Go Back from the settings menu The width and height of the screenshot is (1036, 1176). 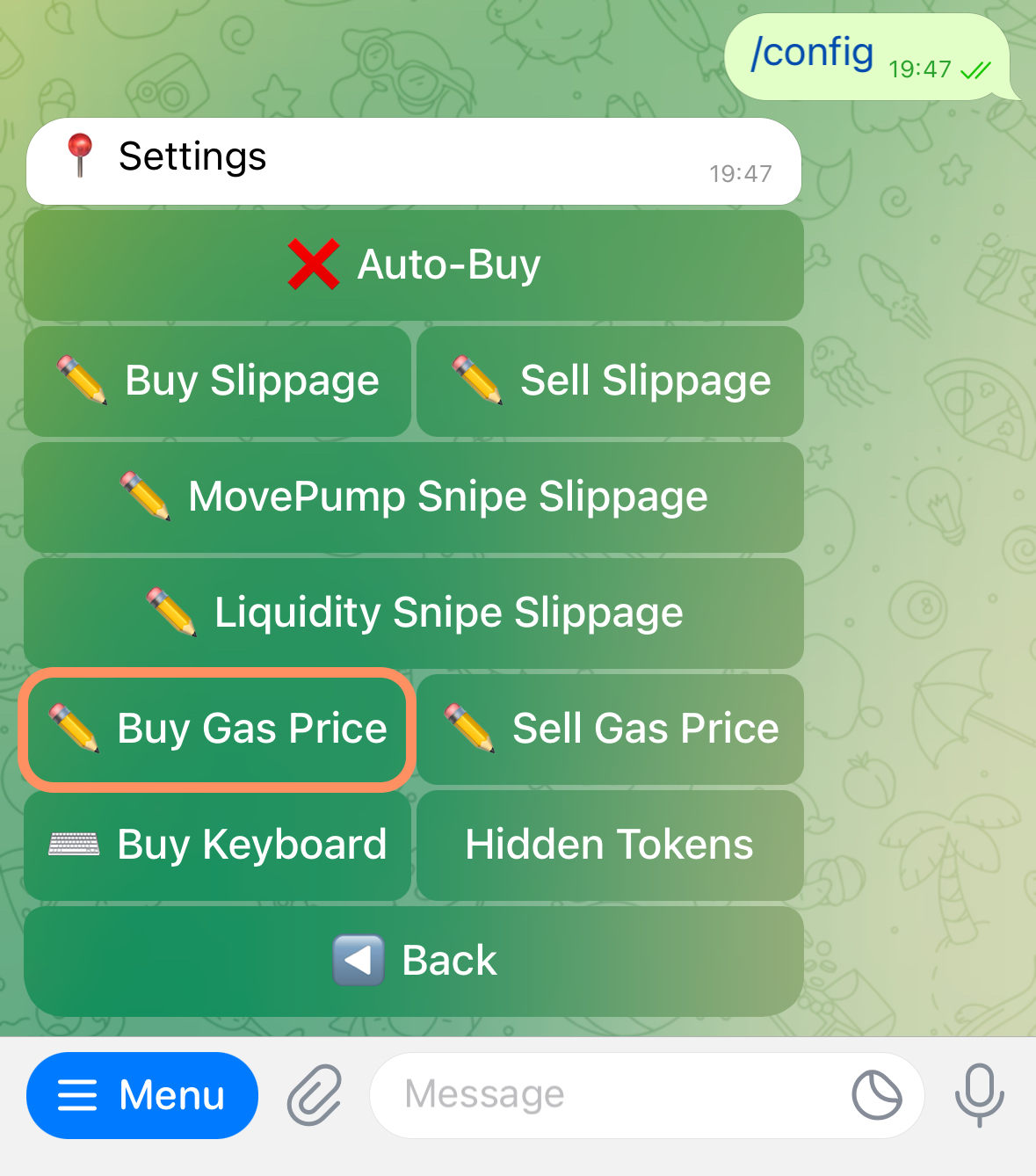[414, 961]
